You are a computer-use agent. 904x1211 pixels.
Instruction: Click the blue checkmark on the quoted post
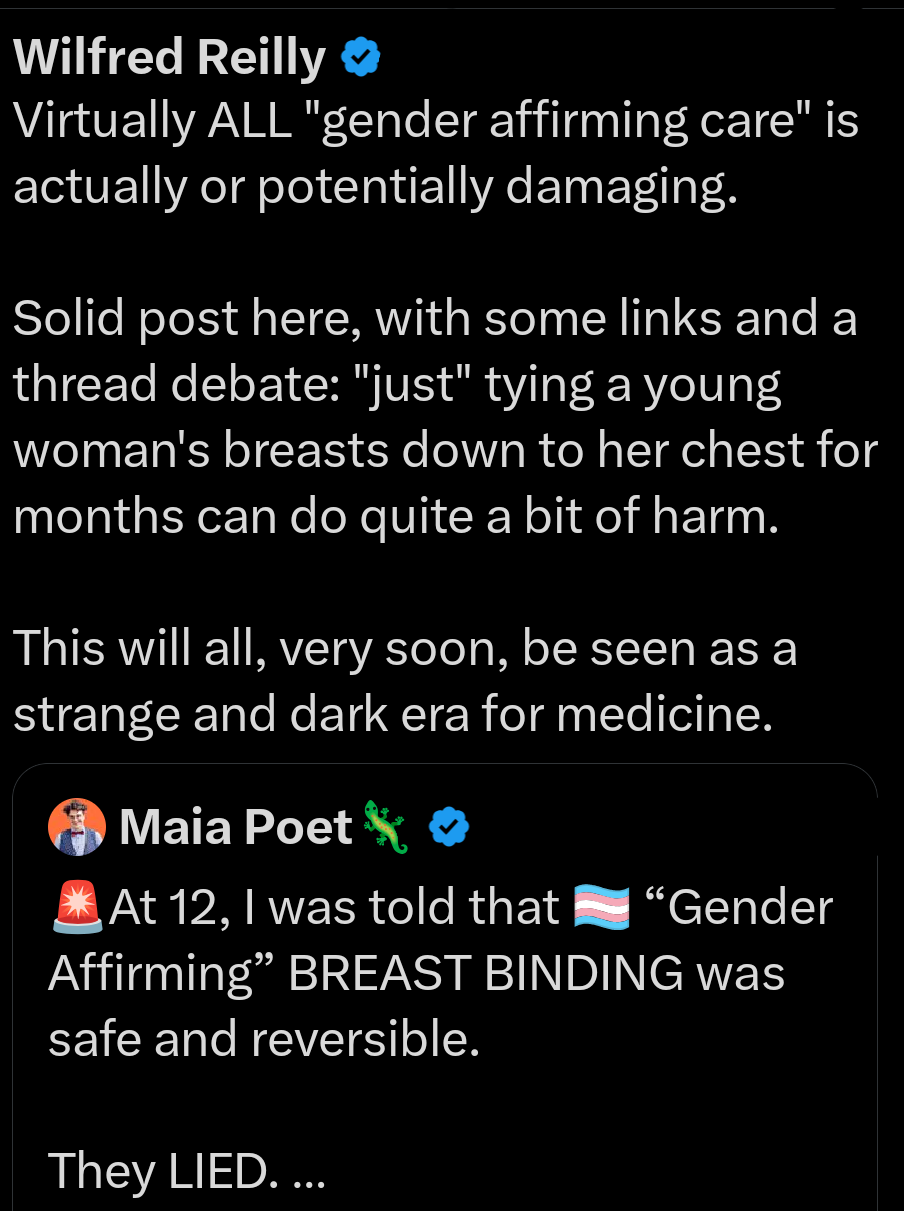click(449, 826)
